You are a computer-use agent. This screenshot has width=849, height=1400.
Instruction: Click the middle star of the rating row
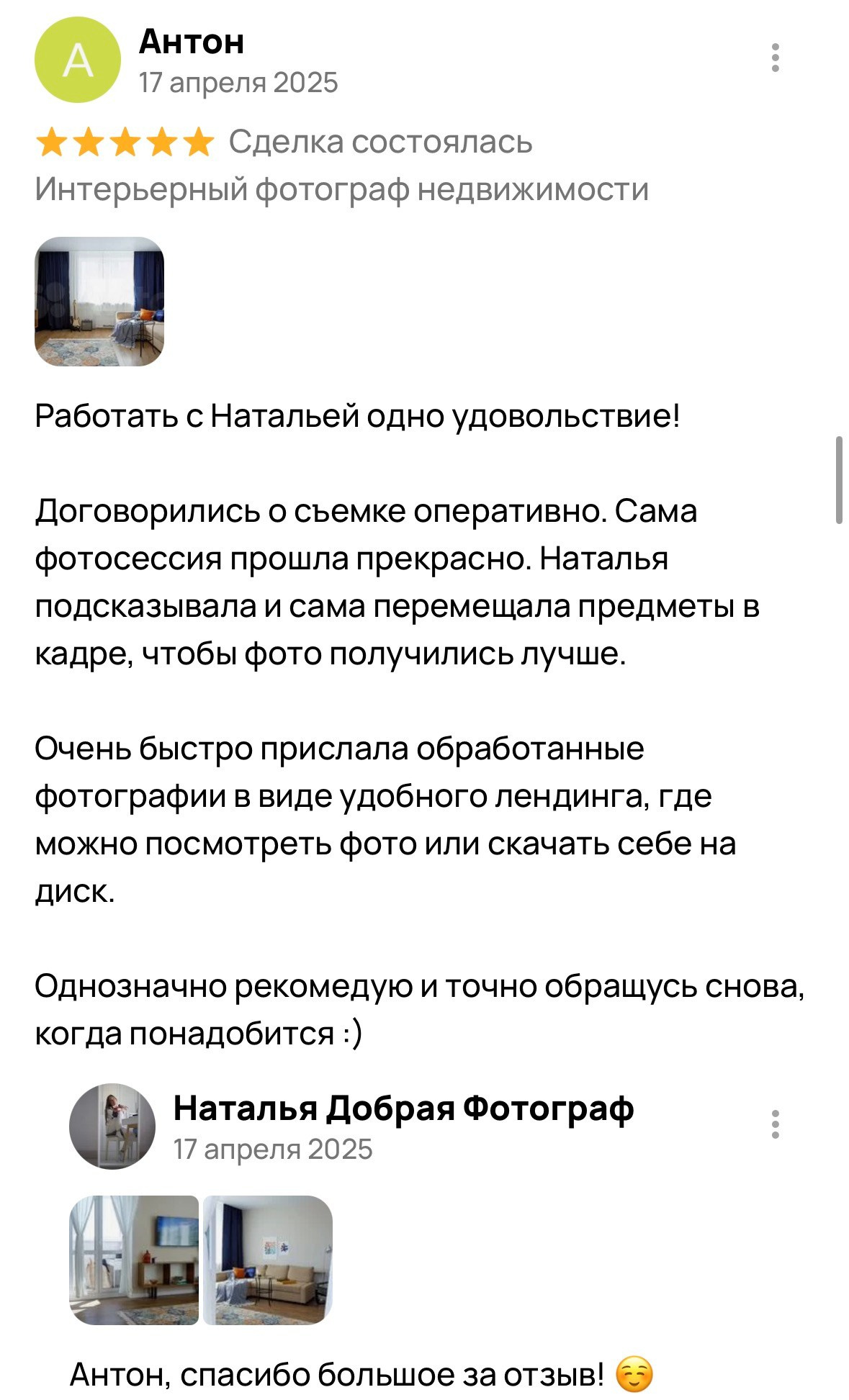126,143
